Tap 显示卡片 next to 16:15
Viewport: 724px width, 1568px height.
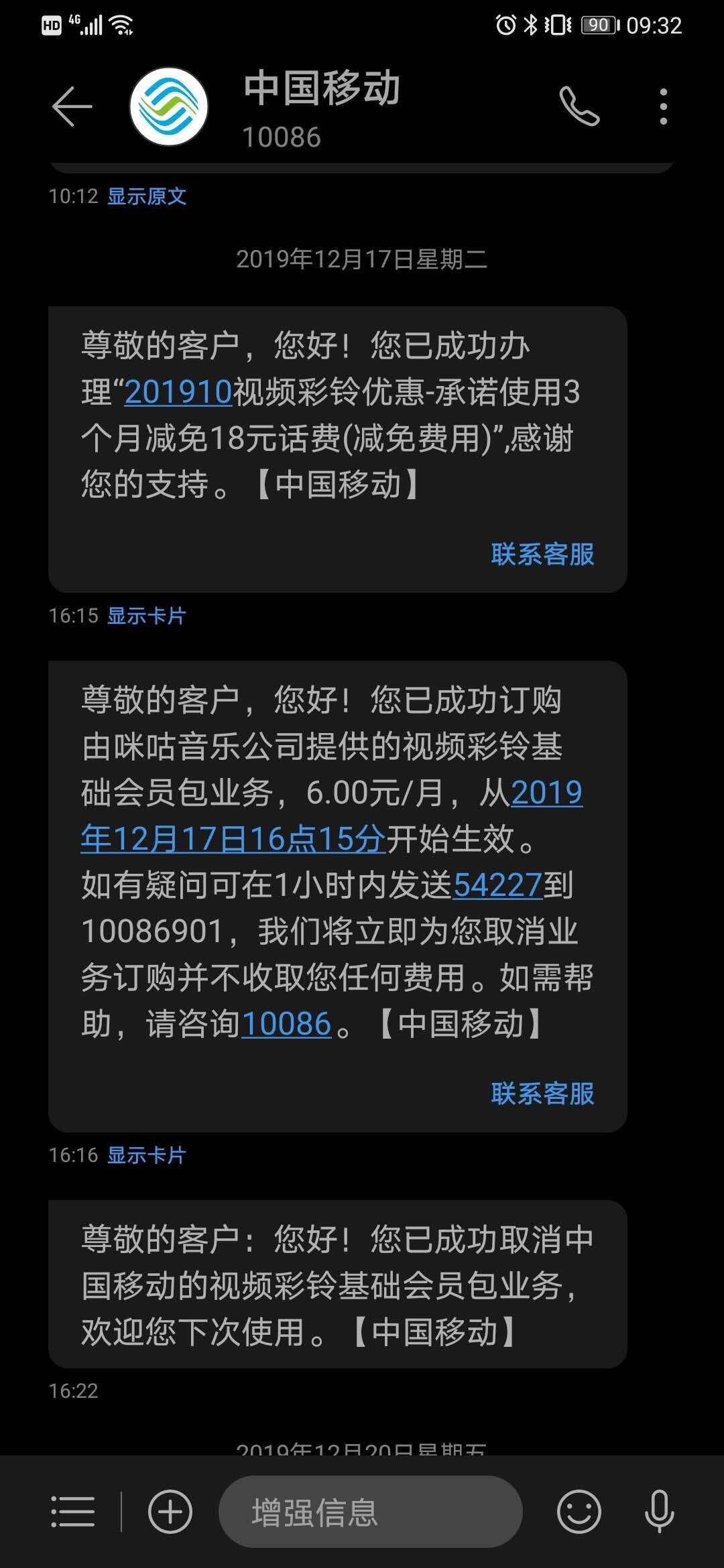point(147,616)
